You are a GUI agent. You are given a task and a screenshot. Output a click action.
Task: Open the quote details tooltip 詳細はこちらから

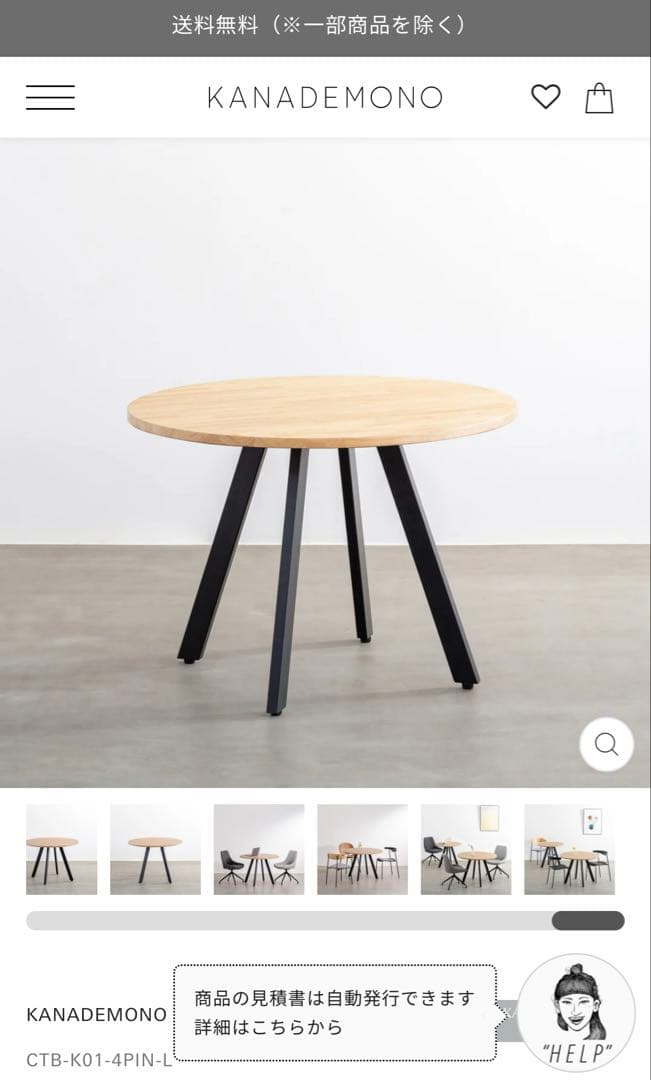[268, 1027]
